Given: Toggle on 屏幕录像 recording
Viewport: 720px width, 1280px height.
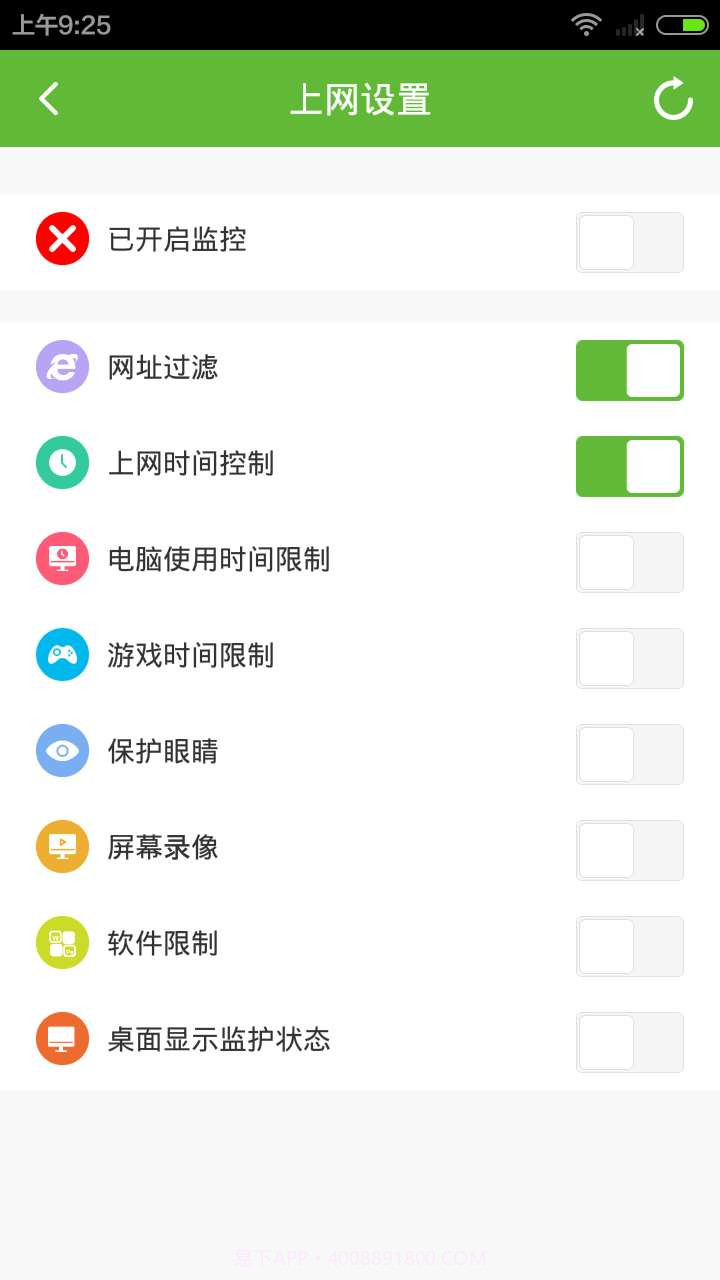Looking at the screenshot, I should 629,850.
